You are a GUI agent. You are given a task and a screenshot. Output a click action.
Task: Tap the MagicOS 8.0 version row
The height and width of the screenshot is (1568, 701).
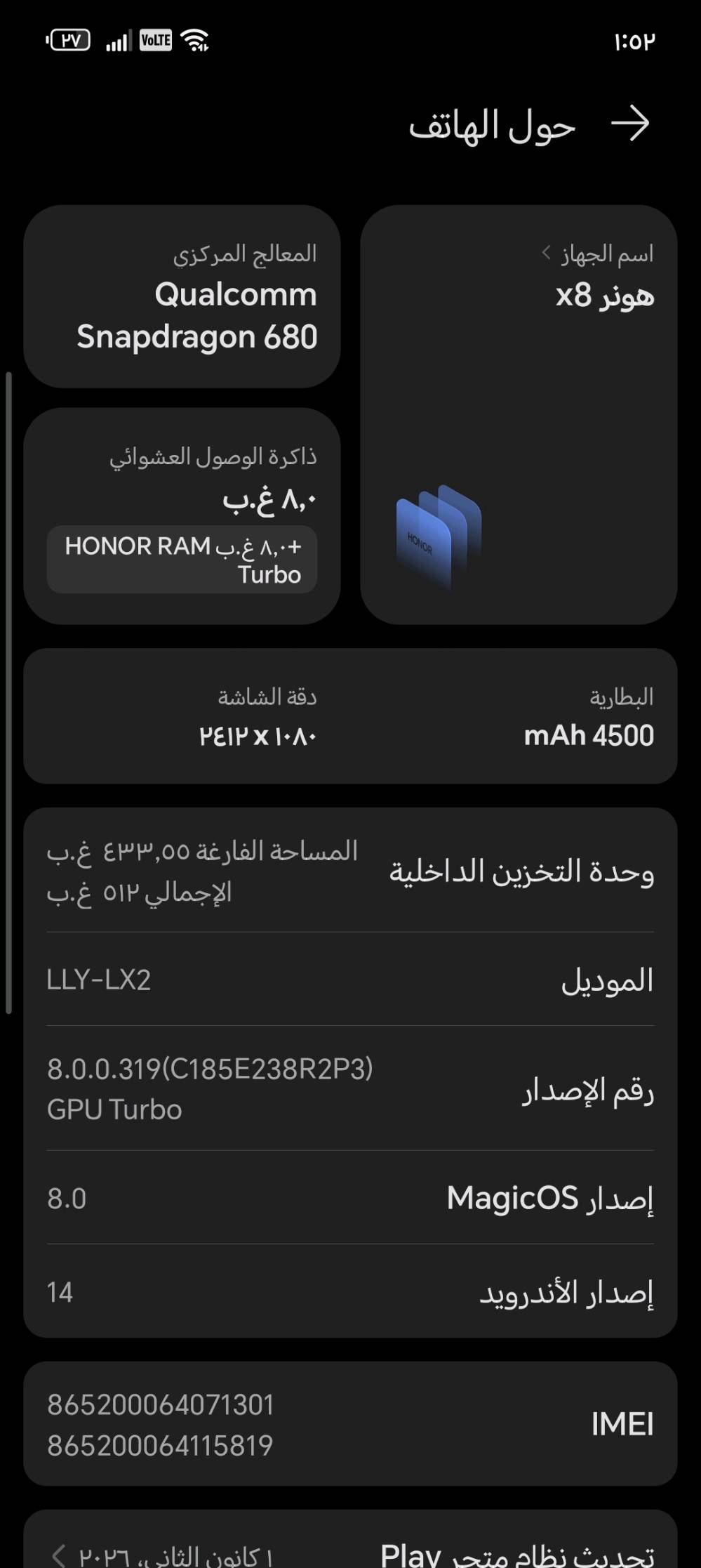[351, 1196]
